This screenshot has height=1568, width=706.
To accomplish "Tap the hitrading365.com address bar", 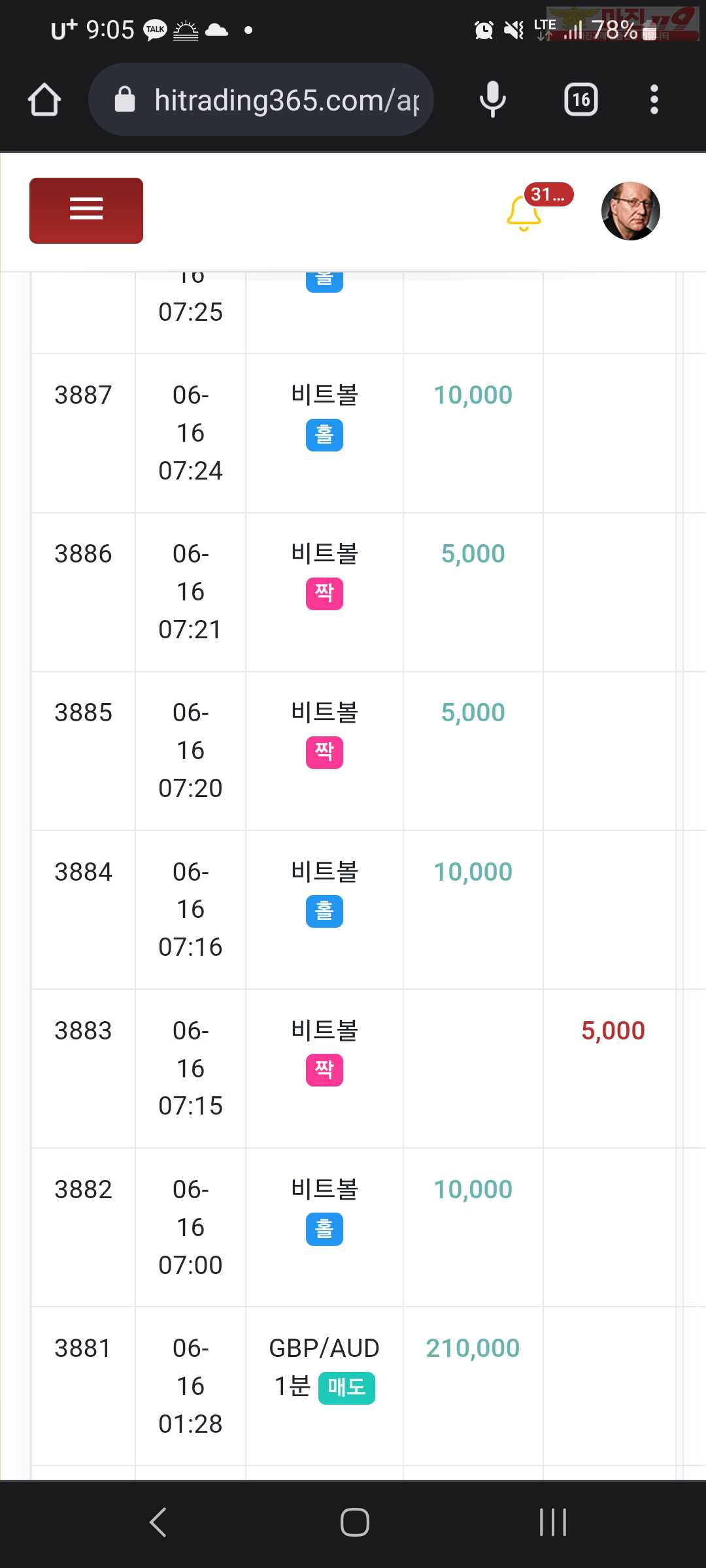I will pyautogui.click(x=261, y=99).
